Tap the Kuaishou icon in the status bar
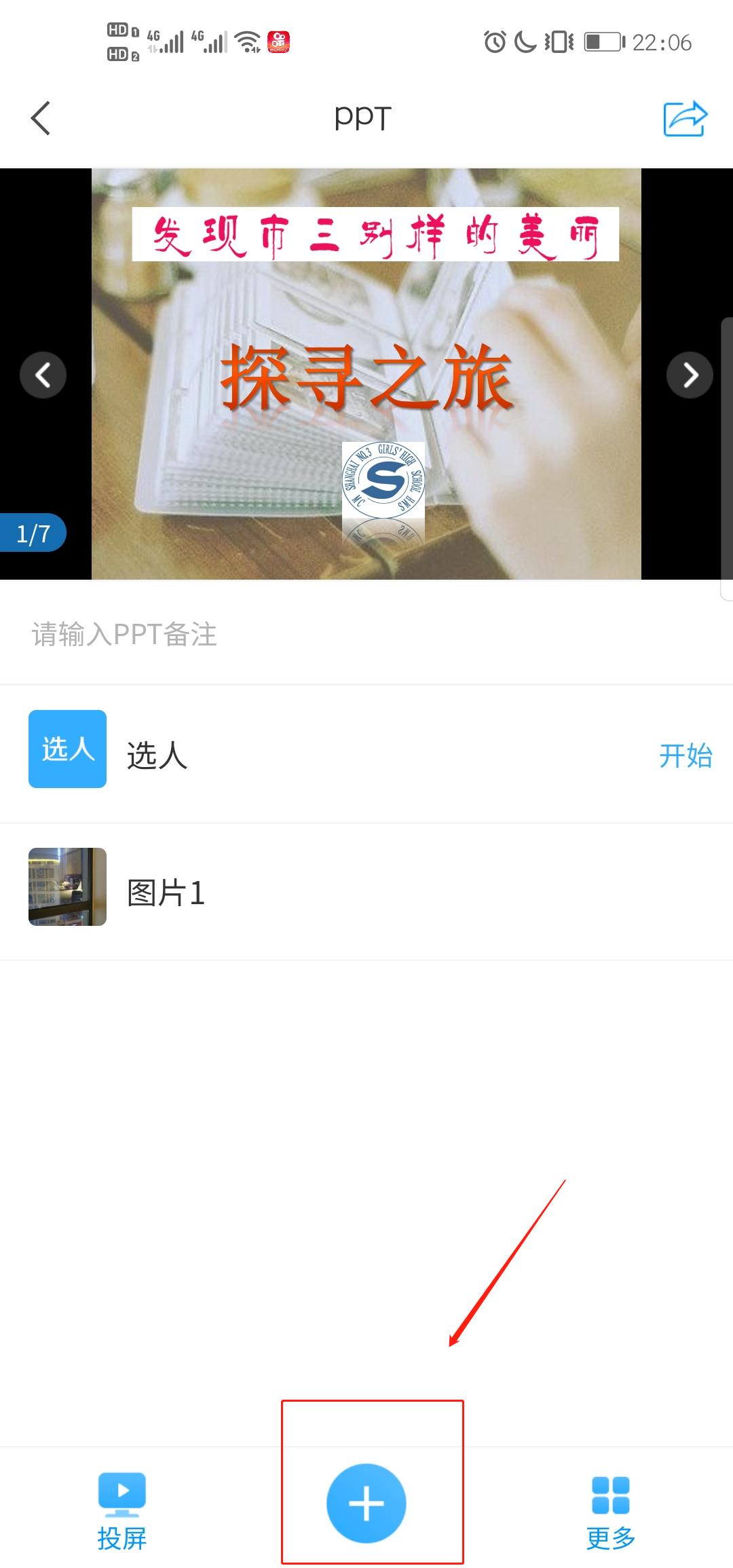Viewport: 733px width, 1568px height. point(279,41)
